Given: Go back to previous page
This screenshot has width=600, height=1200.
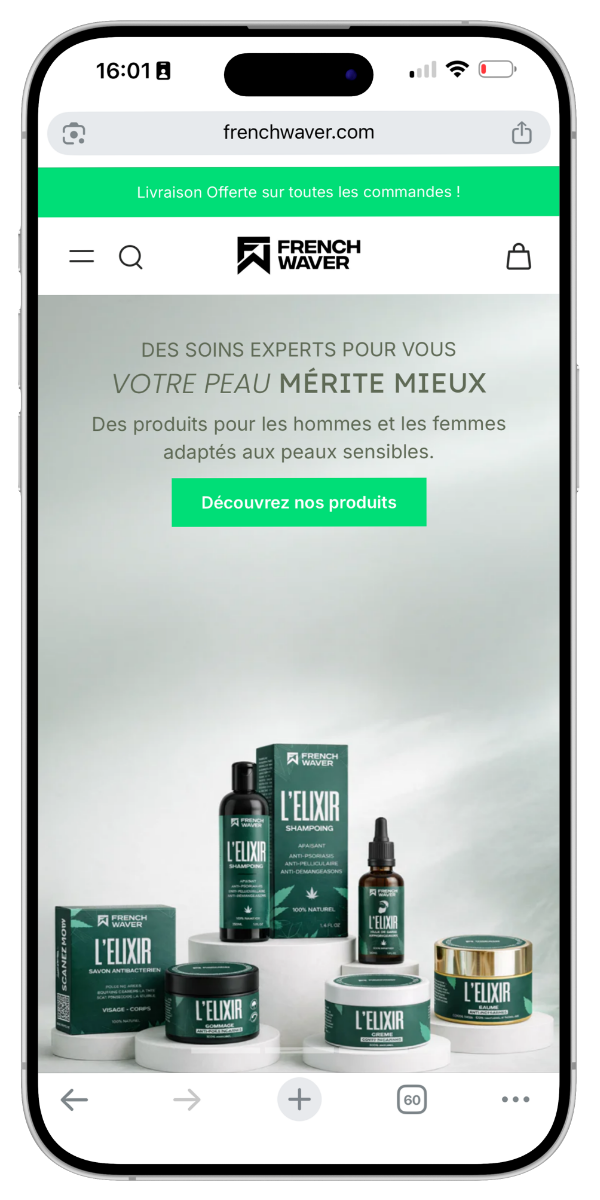Looking at the screenshot, I should (x=74, y=1100).
